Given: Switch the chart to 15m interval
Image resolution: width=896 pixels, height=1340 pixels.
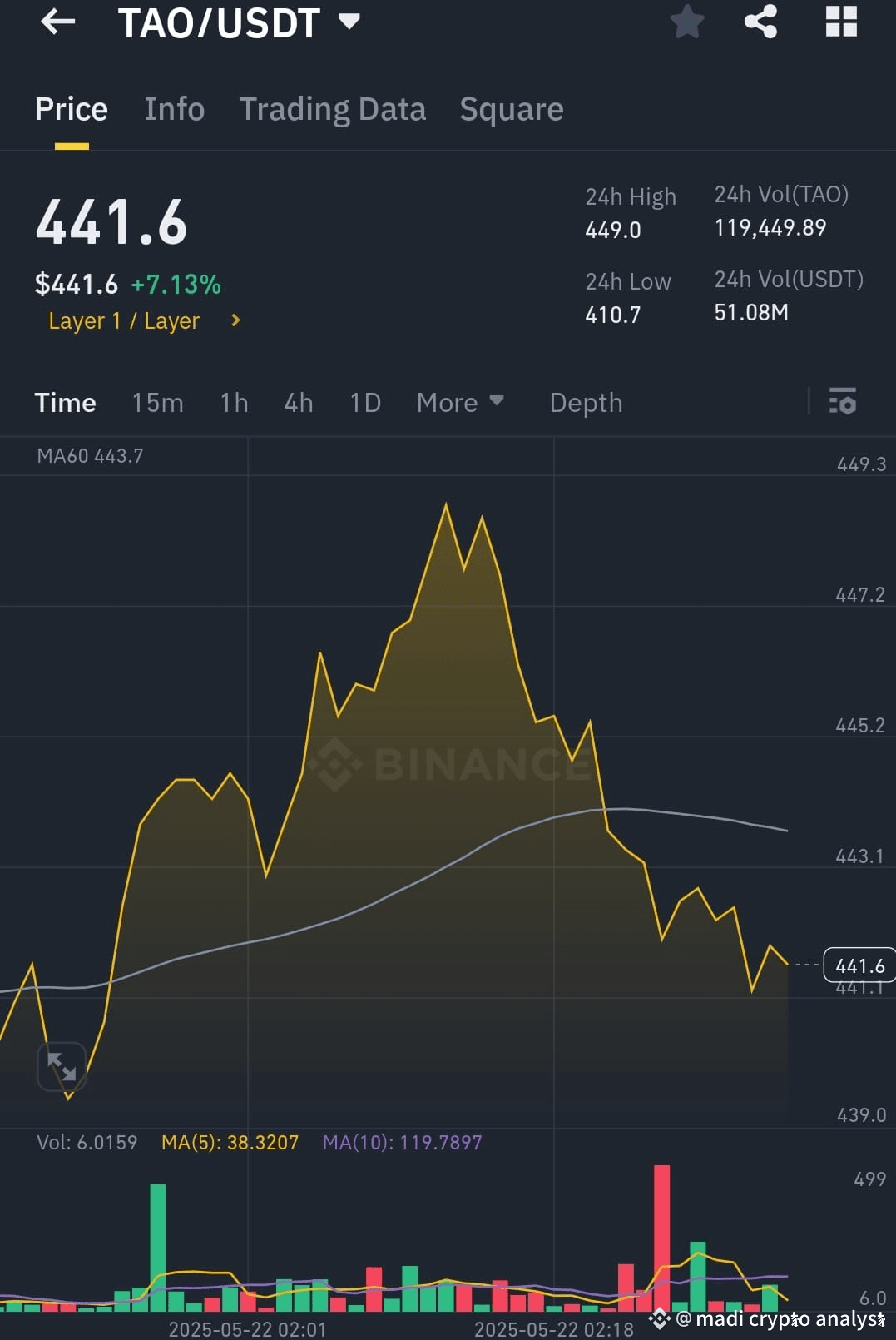Looking at the screenshot, I should [157, 402].
